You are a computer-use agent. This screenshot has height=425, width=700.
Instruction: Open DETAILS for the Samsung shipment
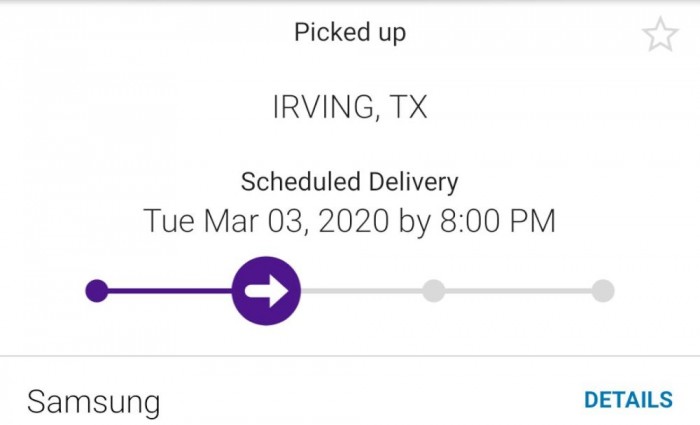coord(628,400)
